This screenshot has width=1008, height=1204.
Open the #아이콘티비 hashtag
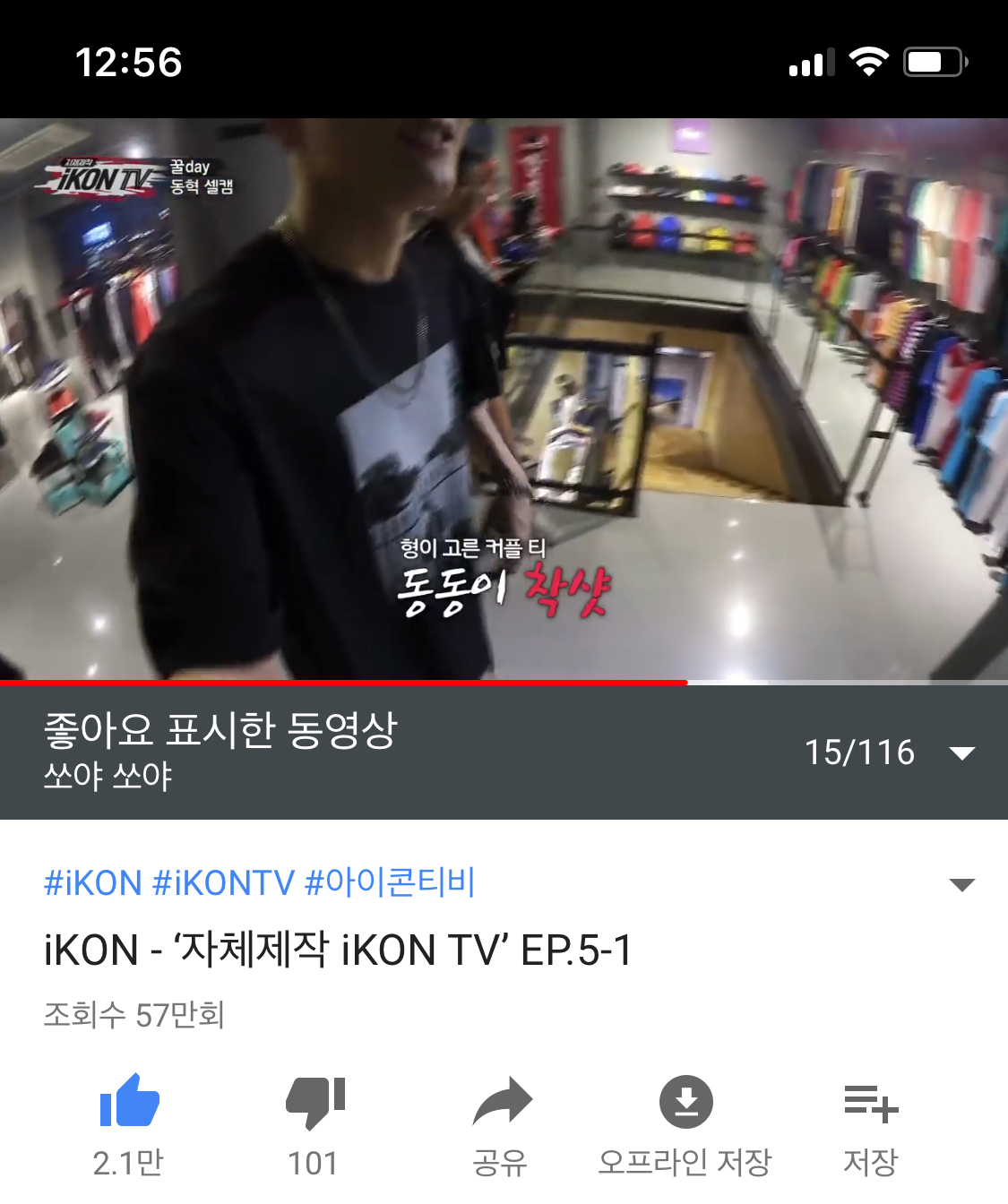390,883
